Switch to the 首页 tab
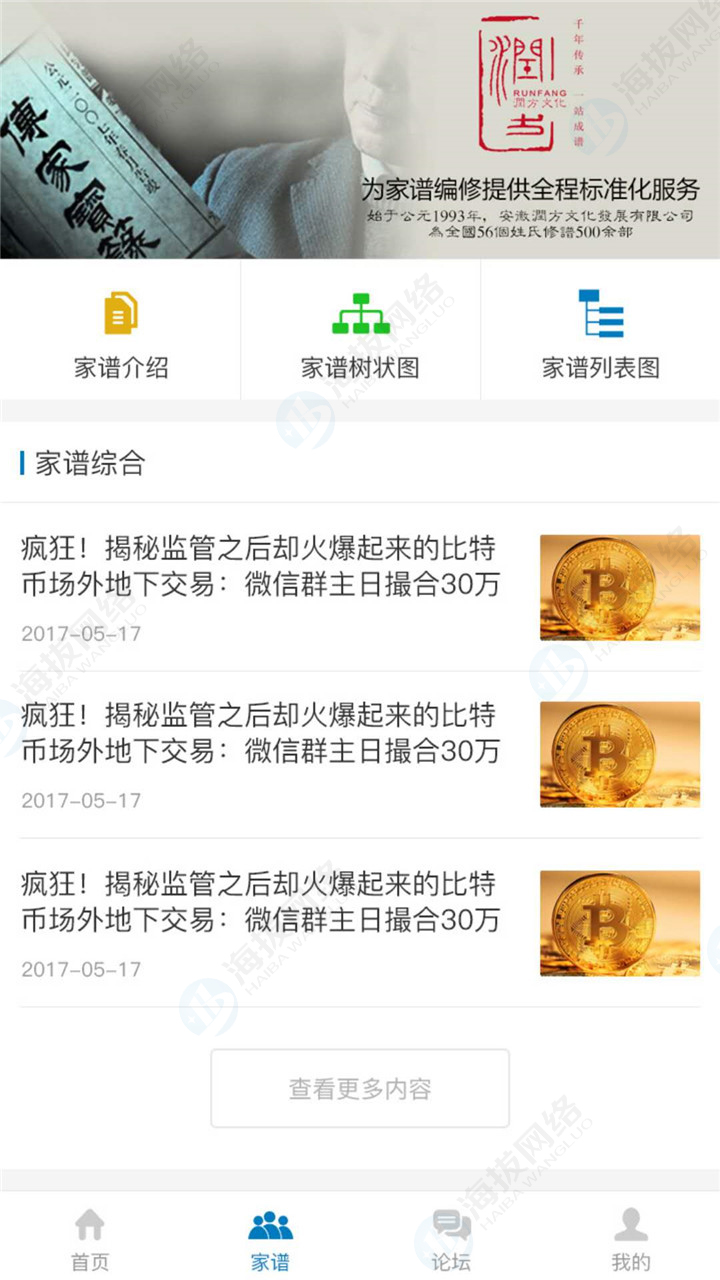The height and width of the screenshot is (1280, 720). pyautogui.click(x=90, y=1238)
